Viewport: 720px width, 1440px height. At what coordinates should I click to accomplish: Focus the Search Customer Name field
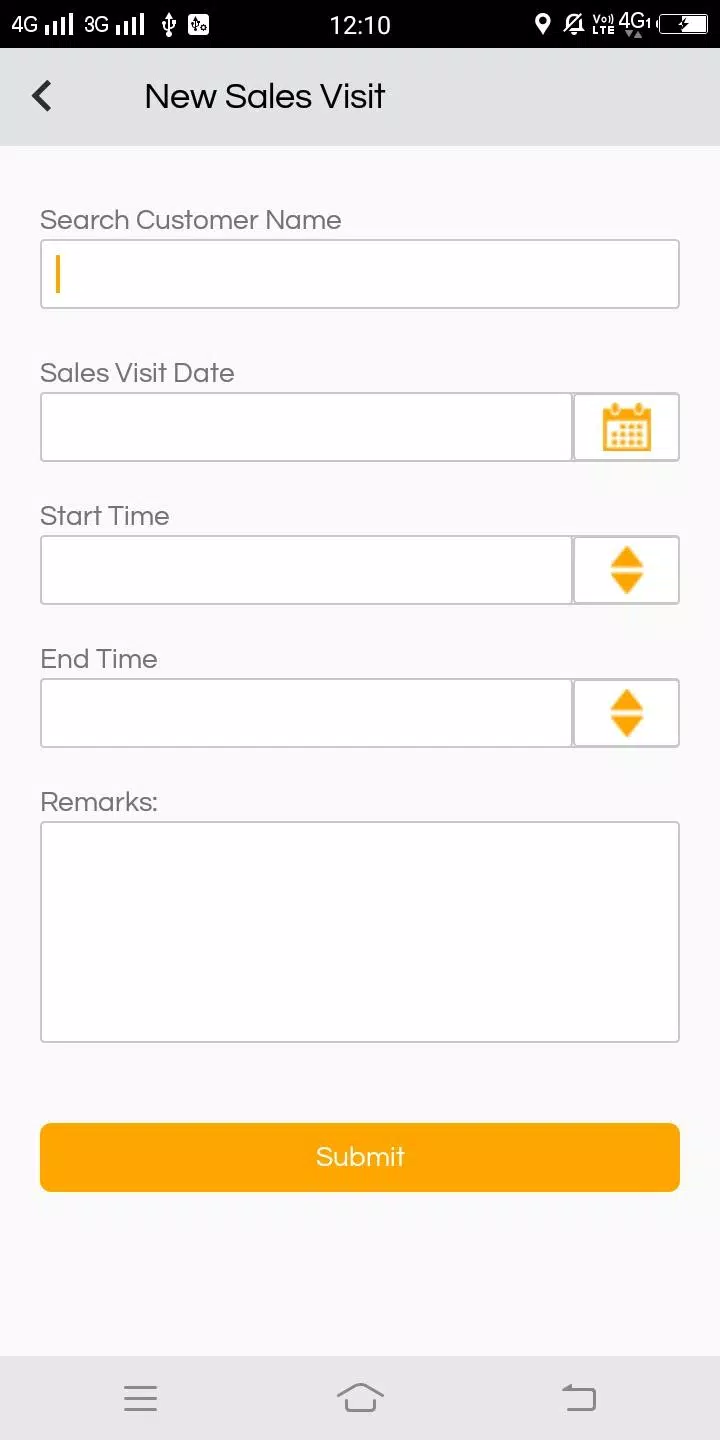pos(360,274)
